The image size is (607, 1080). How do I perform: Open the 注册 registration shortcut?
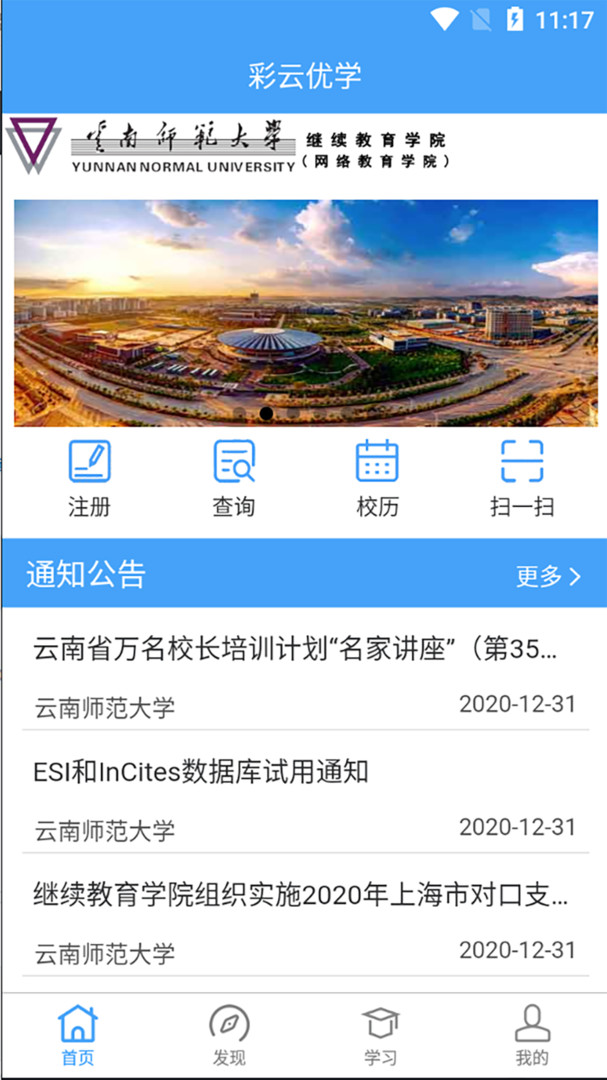89,478
